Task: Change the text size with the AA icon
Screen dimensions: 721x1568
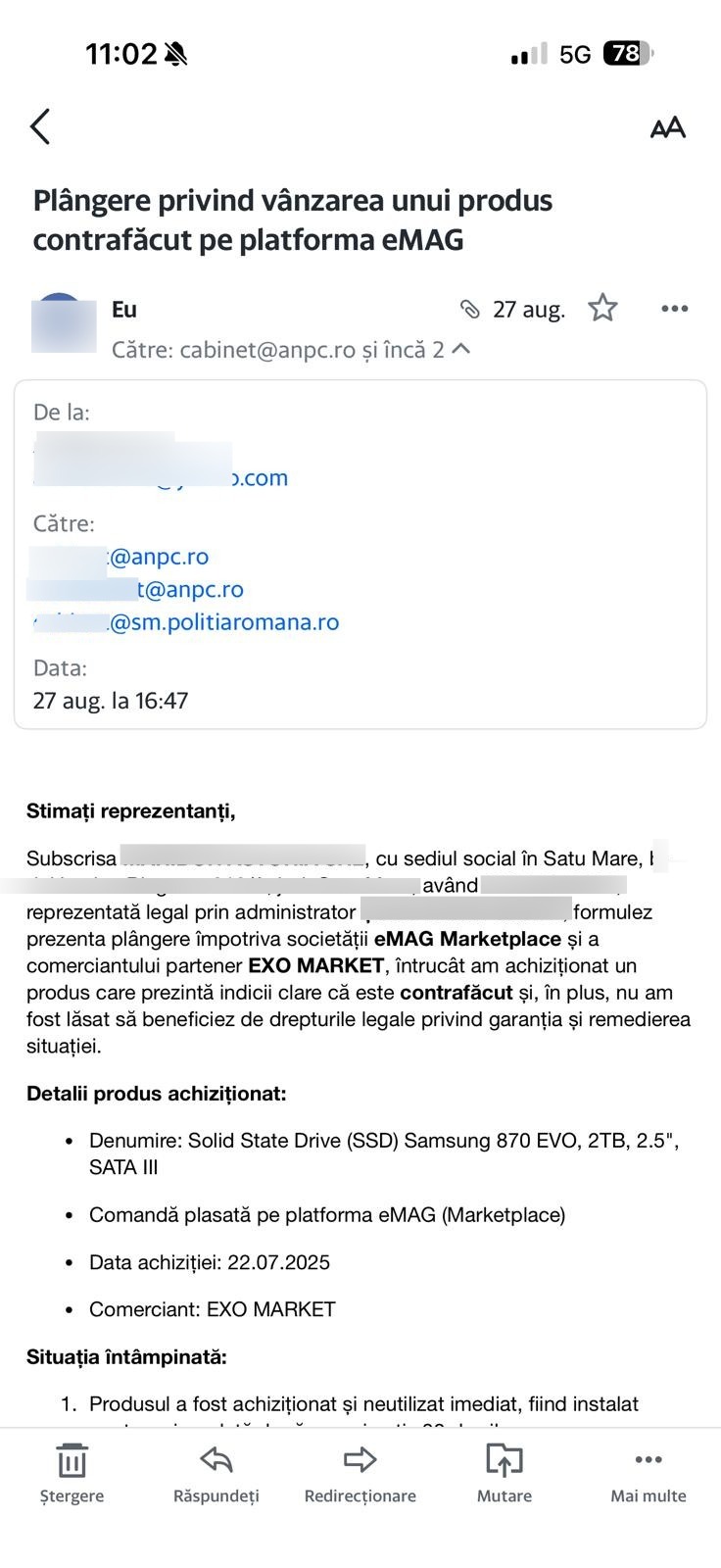Action: pos(668,127)
